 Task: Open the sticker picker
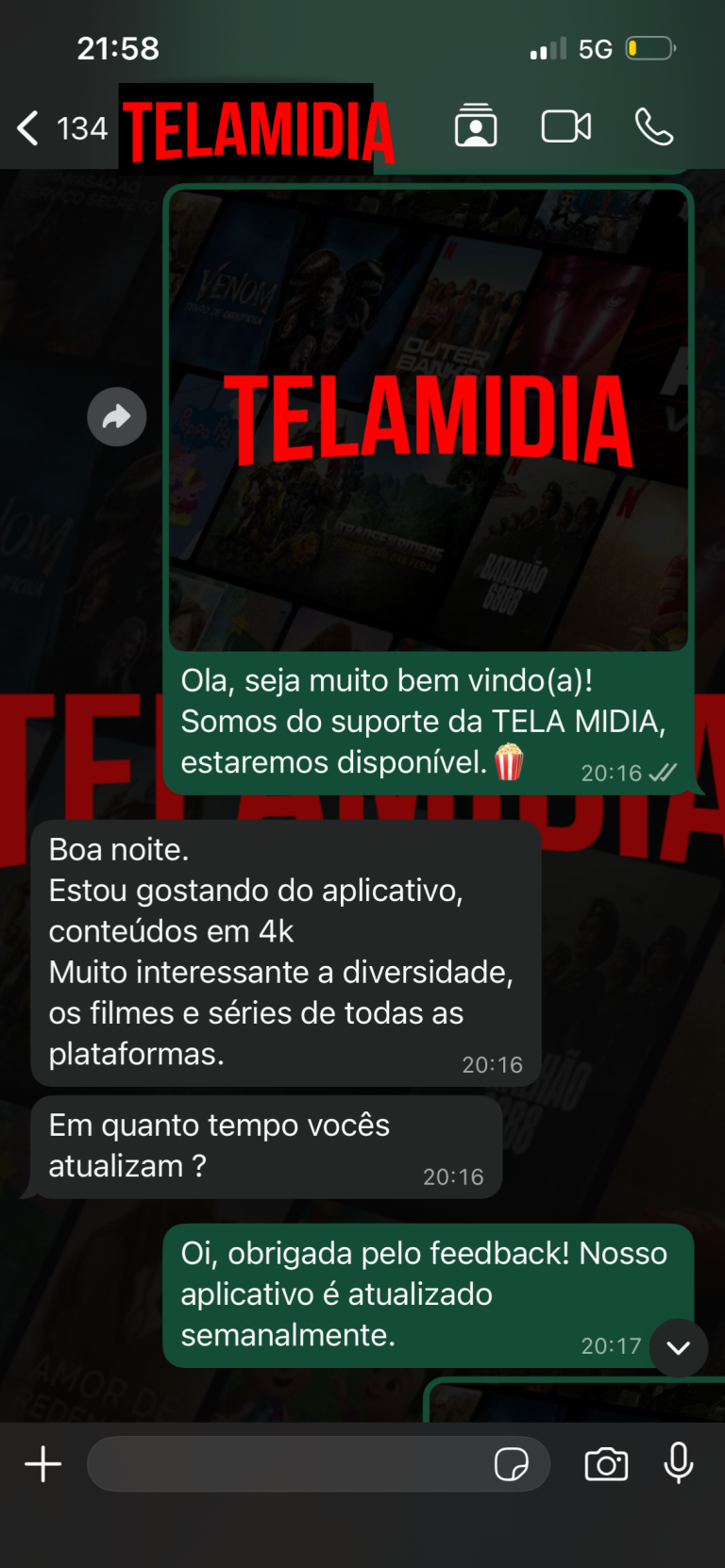point(512,1464)
